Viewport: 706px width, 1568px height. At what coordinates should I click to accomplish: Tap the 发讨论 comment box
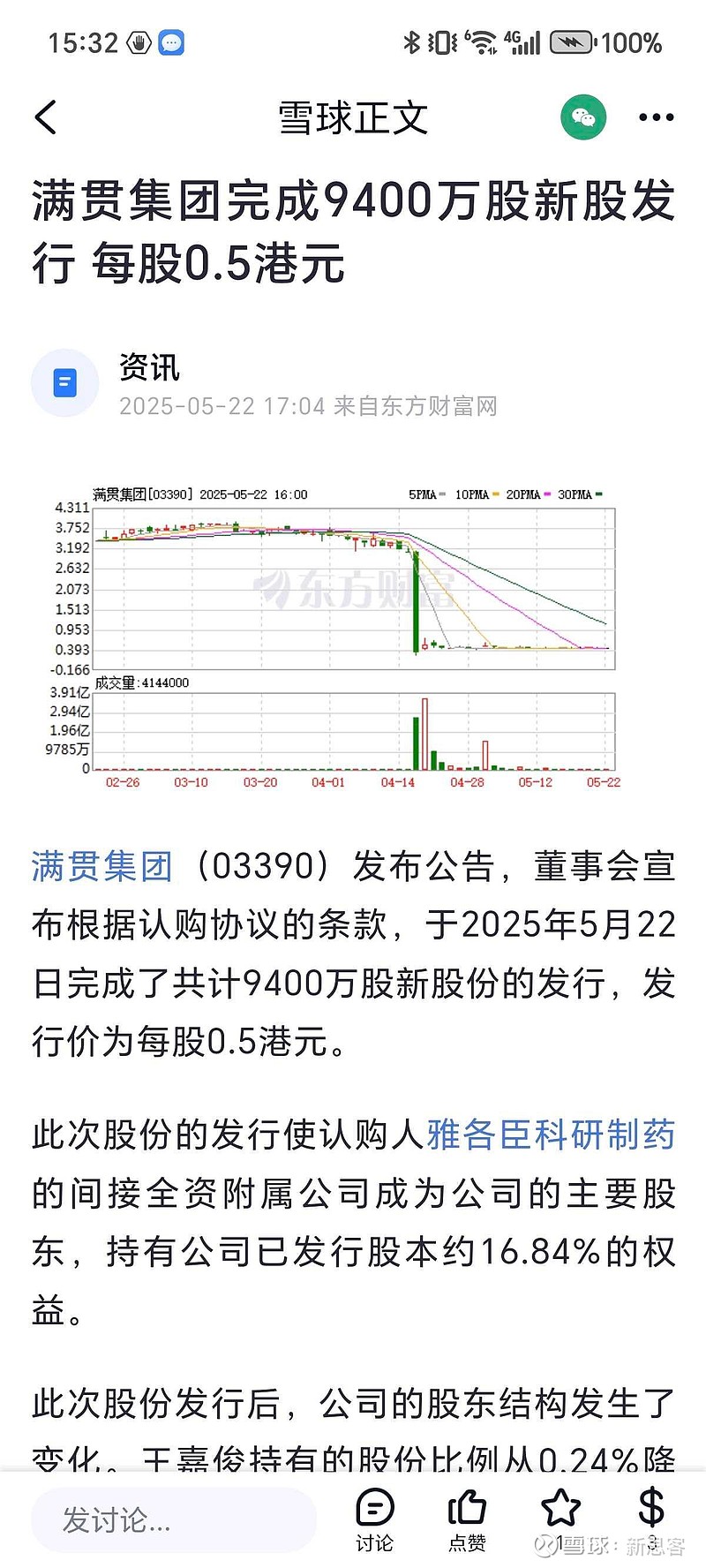click(174, 1519)
